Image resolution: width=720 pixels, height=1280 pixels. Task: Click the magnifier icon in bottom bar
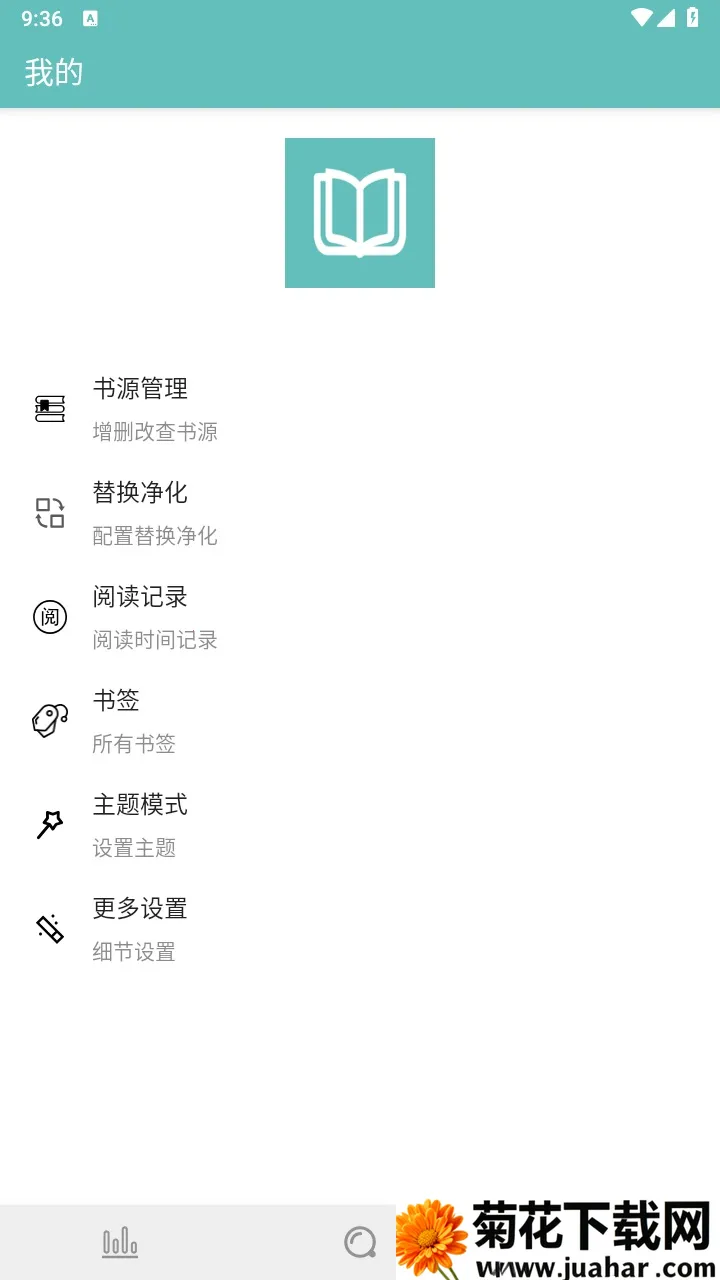[359, 1241]
